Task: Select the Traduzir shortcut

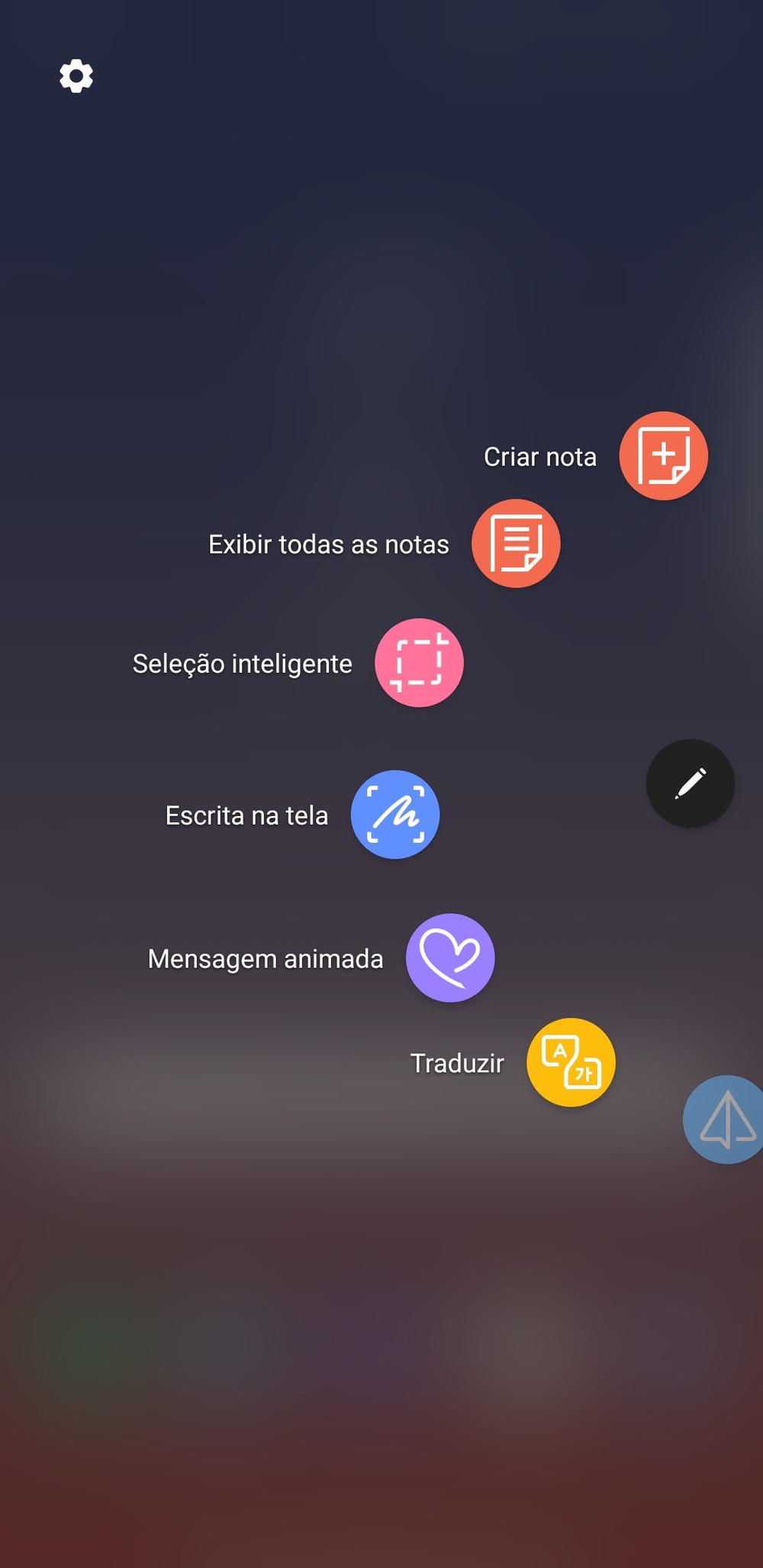Action: pos(571,1062)
